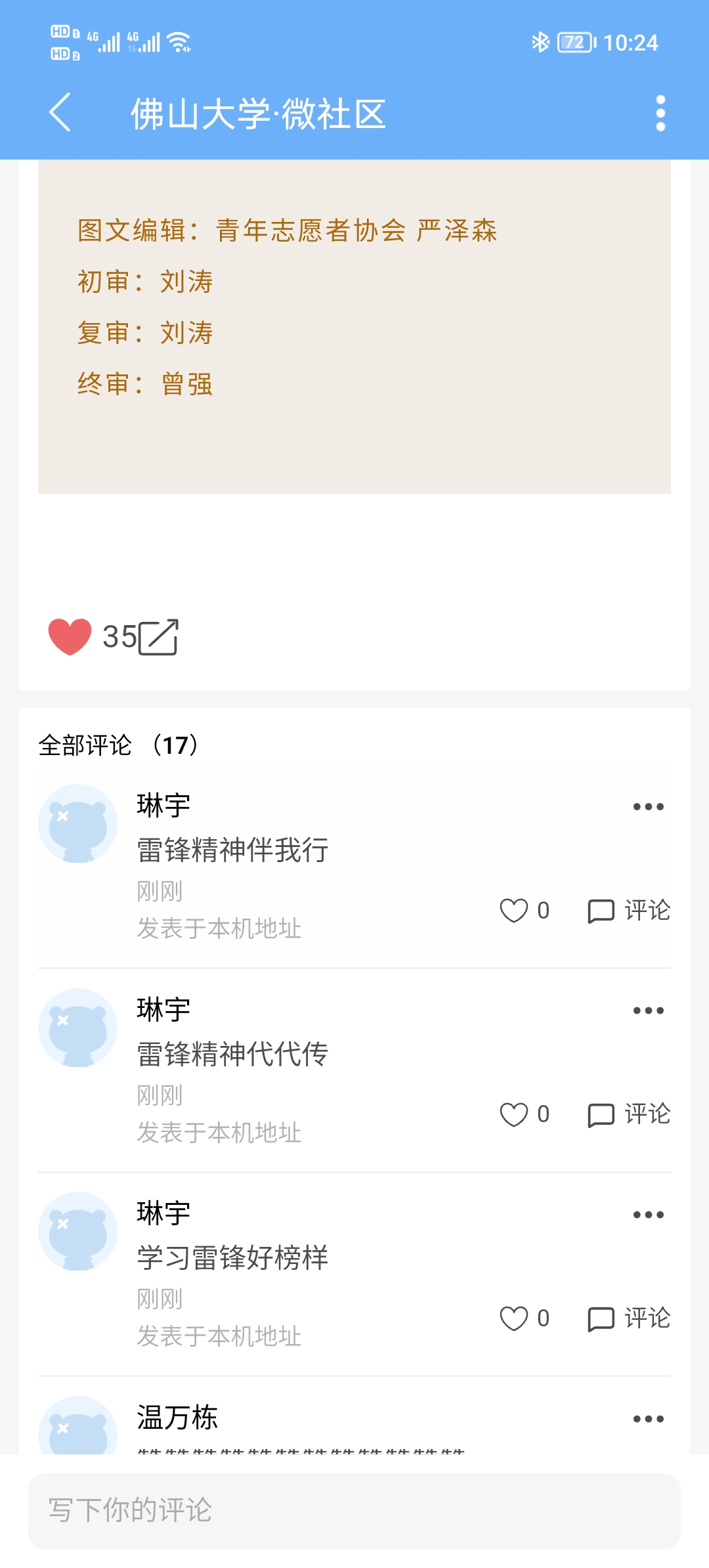Open the three-dot overflow menu in header
The width and height of the screenshot is (709, 1568).
coord(660,113)
